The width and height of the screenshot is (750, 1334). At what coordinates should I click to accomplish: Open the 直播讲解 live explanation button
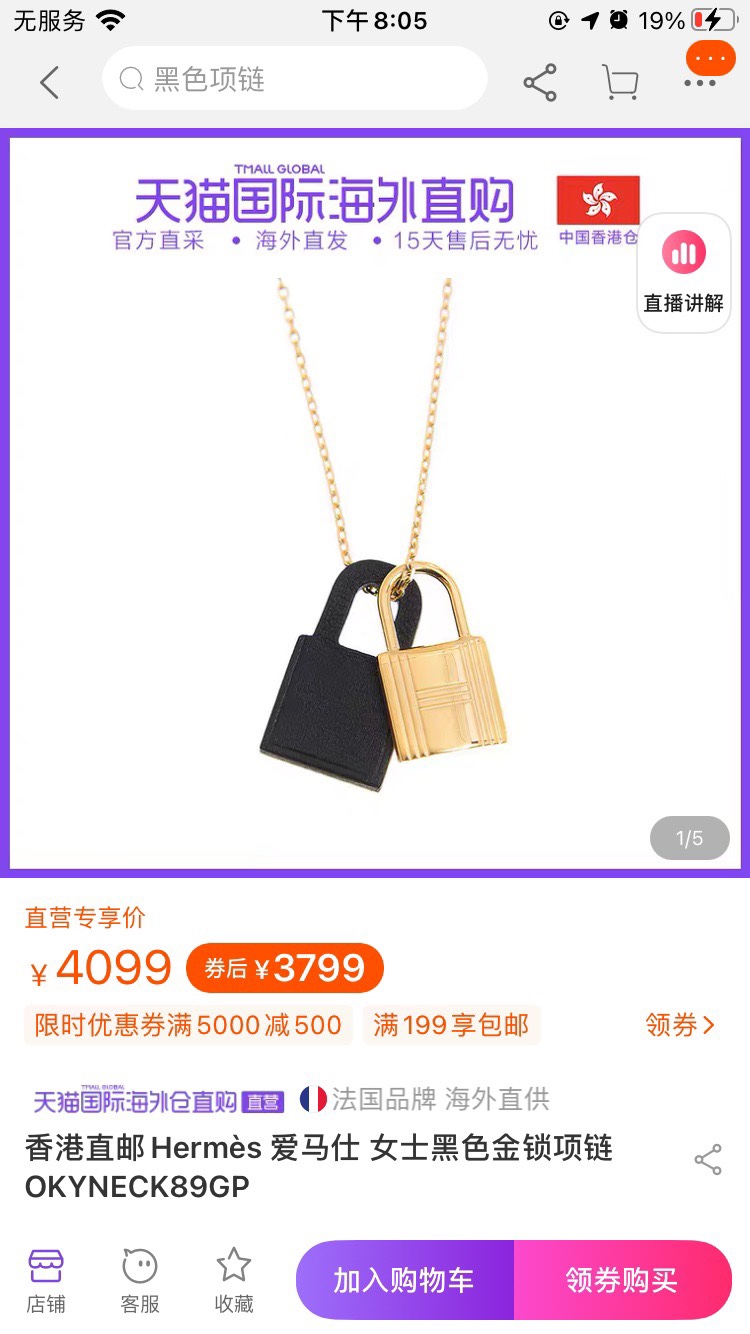tap(684, 272)
